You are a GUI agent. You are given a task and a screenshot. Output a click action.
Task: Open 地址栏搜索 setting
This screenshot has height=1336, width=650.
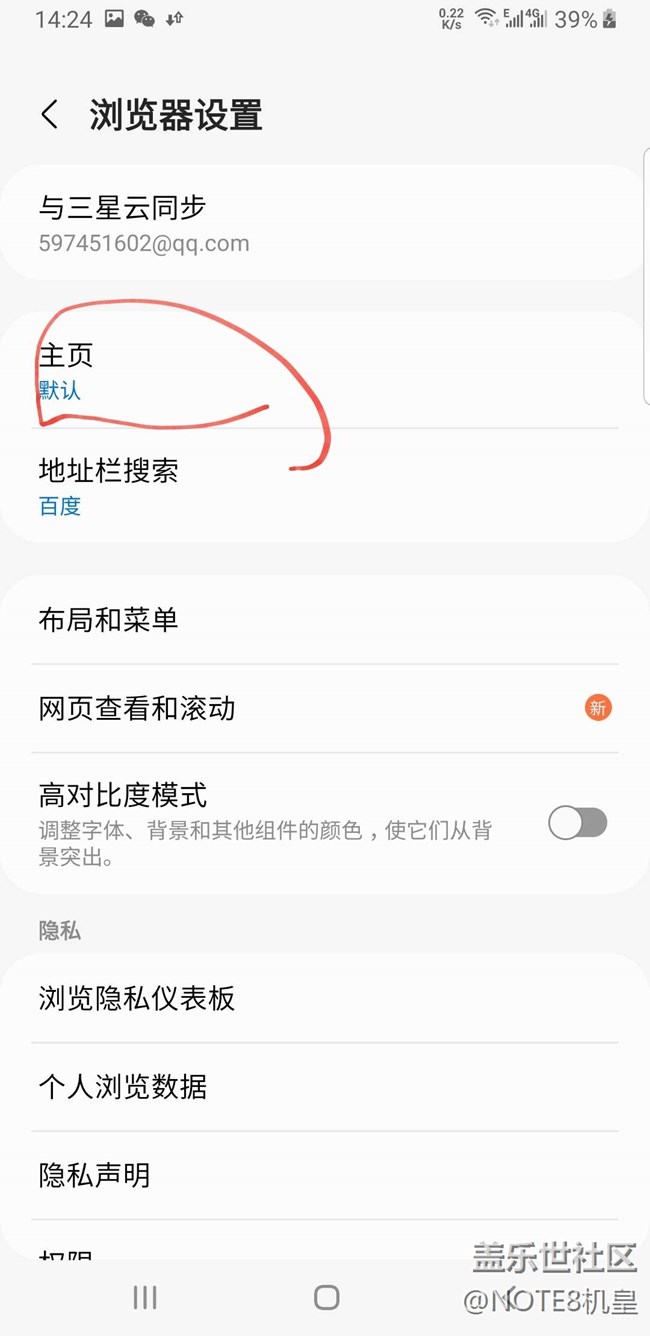pyautogui.click(x=325, y=486)
